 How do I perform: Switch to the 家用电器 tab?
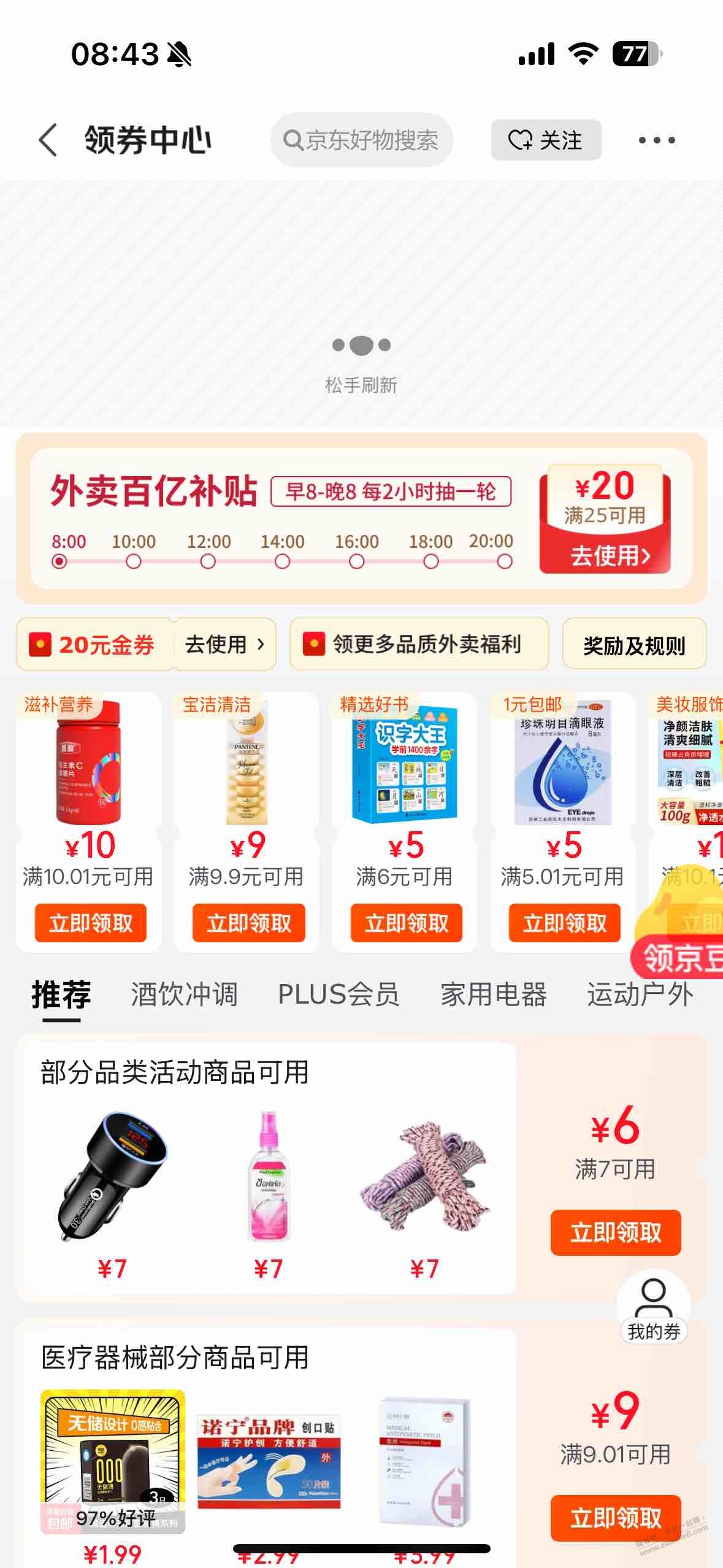tap(493, 994)
